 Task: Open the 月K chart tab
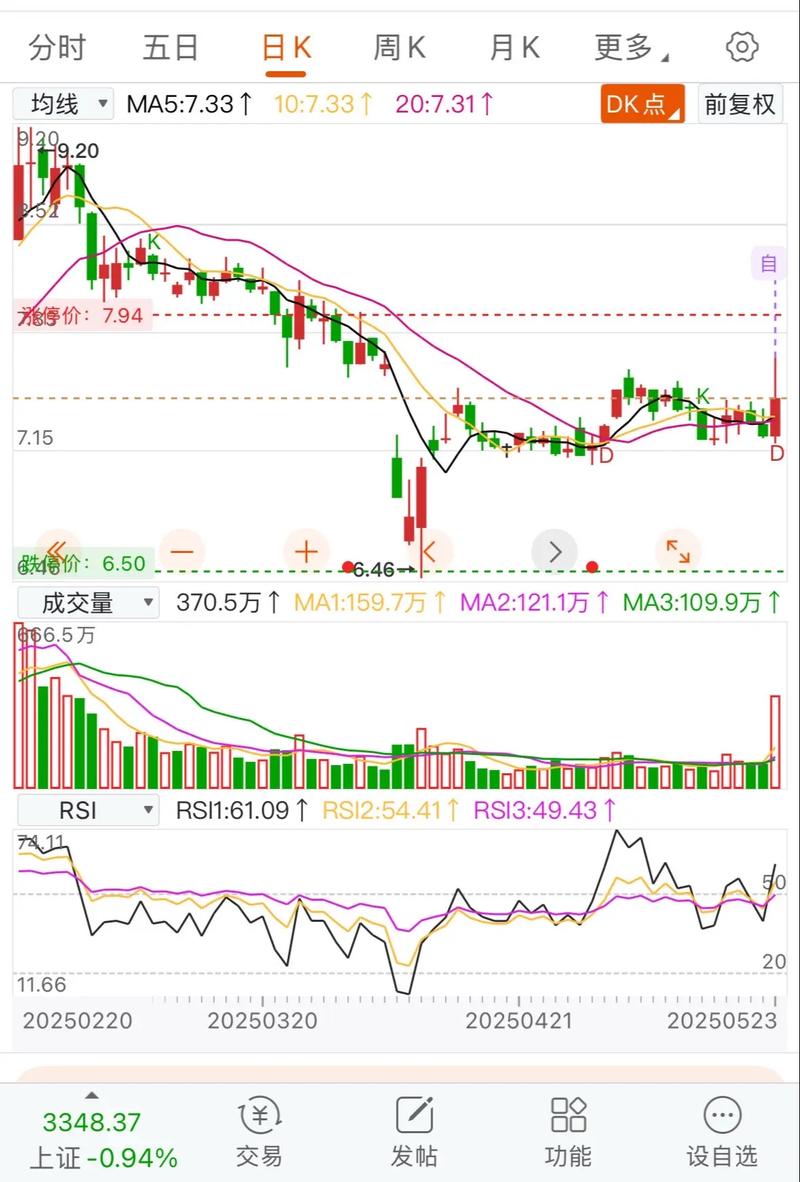514,47
